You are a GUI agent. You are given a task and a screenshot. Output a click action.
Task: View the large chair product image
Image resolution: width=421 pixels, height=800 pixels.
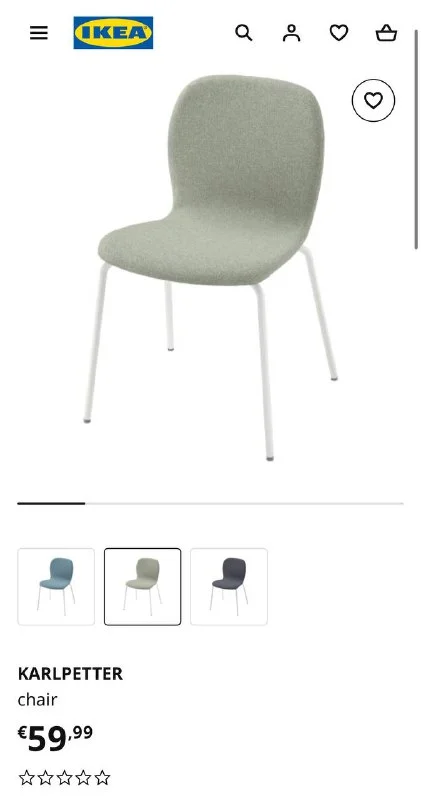pyautogui.click(x=210, y=267)
